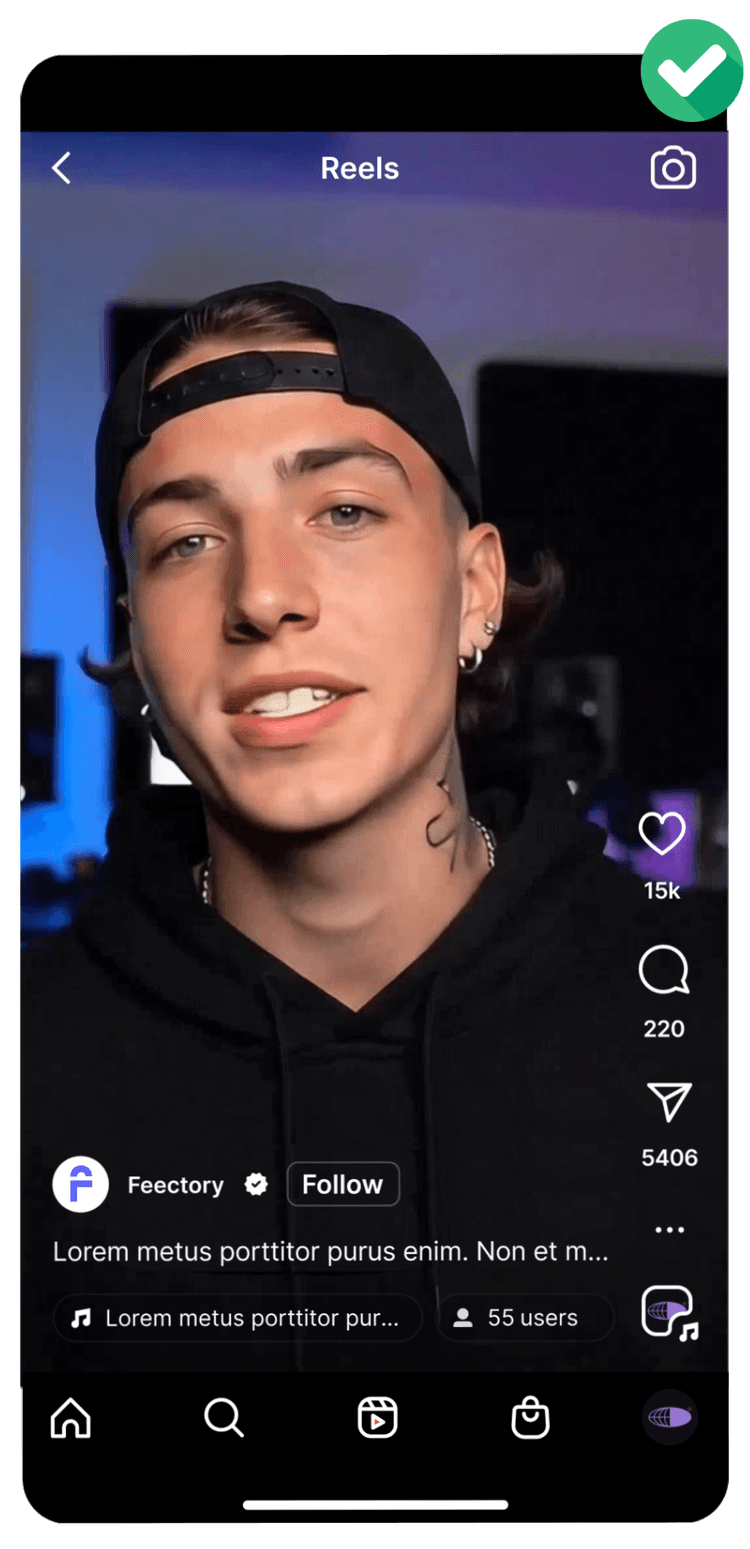
Task: Select the Reels tab in bottom navigation
Action: tap(378, 1418)
